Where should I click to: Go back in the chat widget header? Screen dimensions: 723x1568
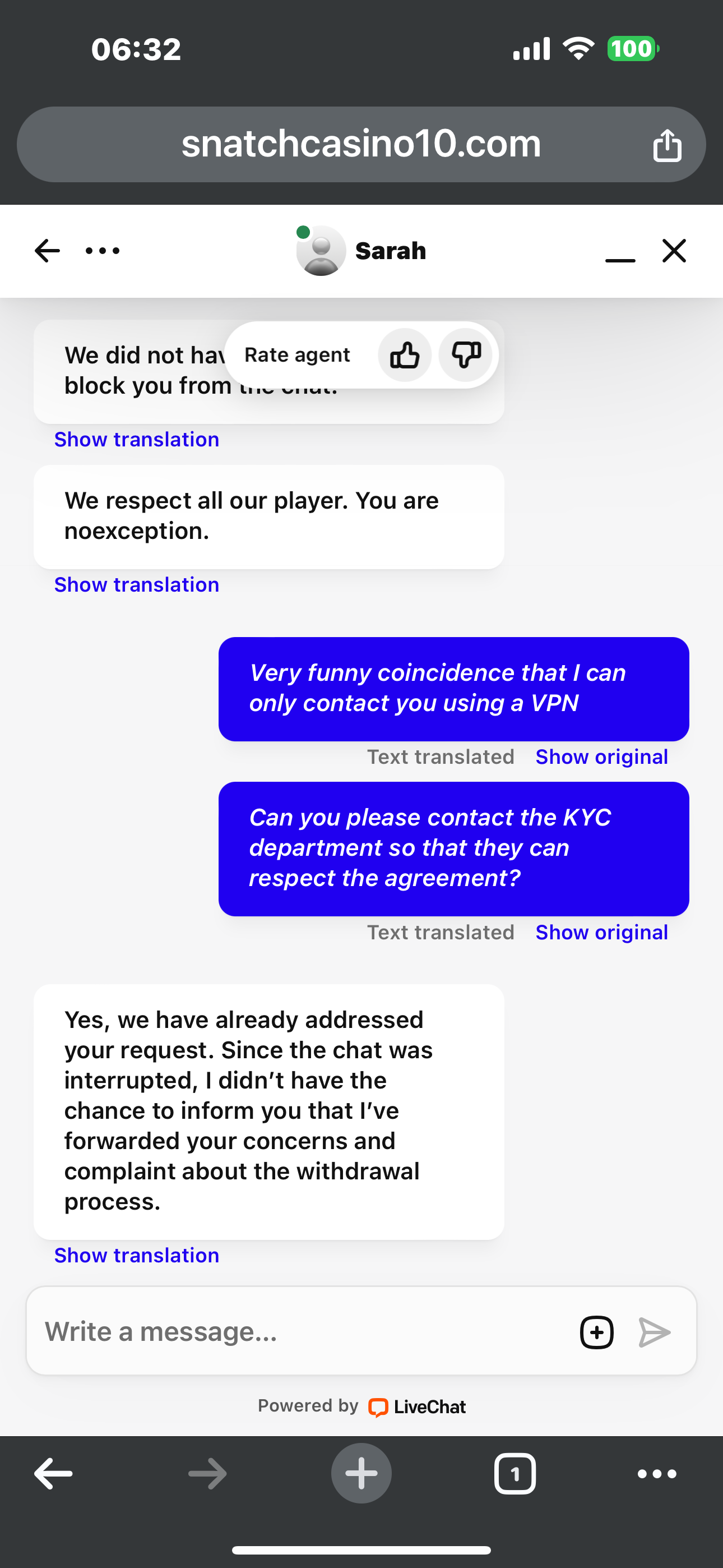[x=48, y=251]
